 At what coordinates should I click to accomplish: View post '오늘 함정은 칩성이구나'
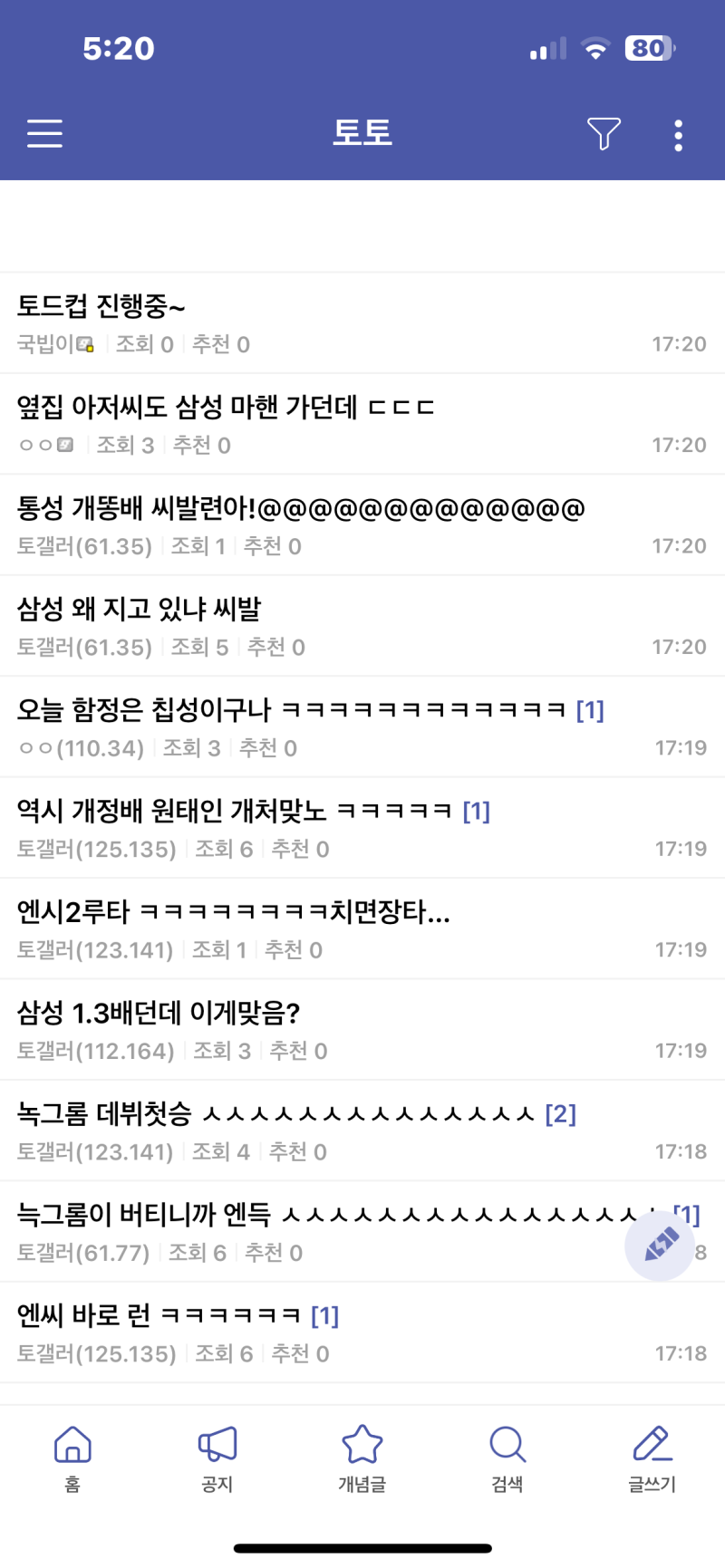click(x=290, y=710)
